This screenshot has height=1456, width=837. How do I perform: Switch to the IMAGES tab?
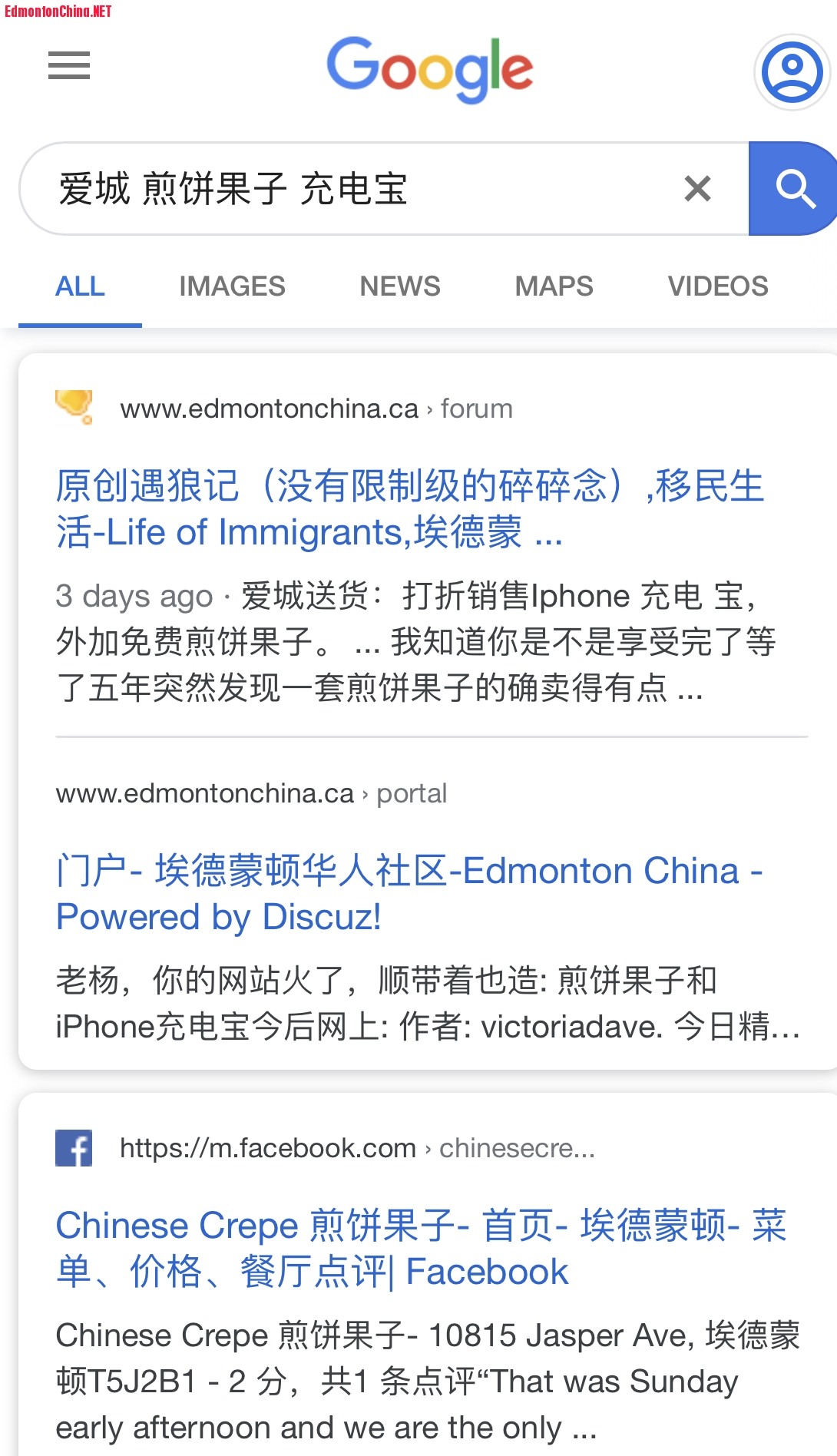[232, 286]
